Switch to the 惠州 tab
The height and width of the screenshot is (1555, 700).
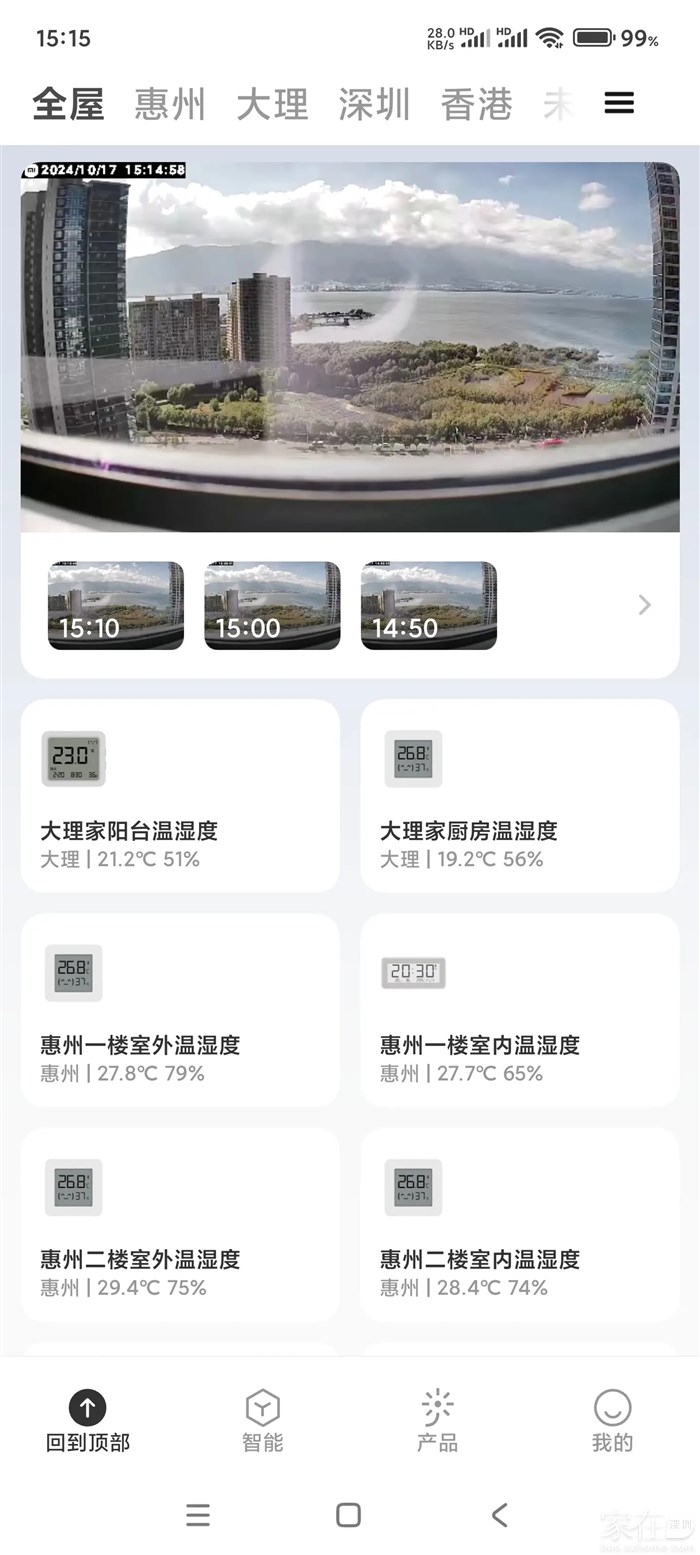click(x=170, y=104)
